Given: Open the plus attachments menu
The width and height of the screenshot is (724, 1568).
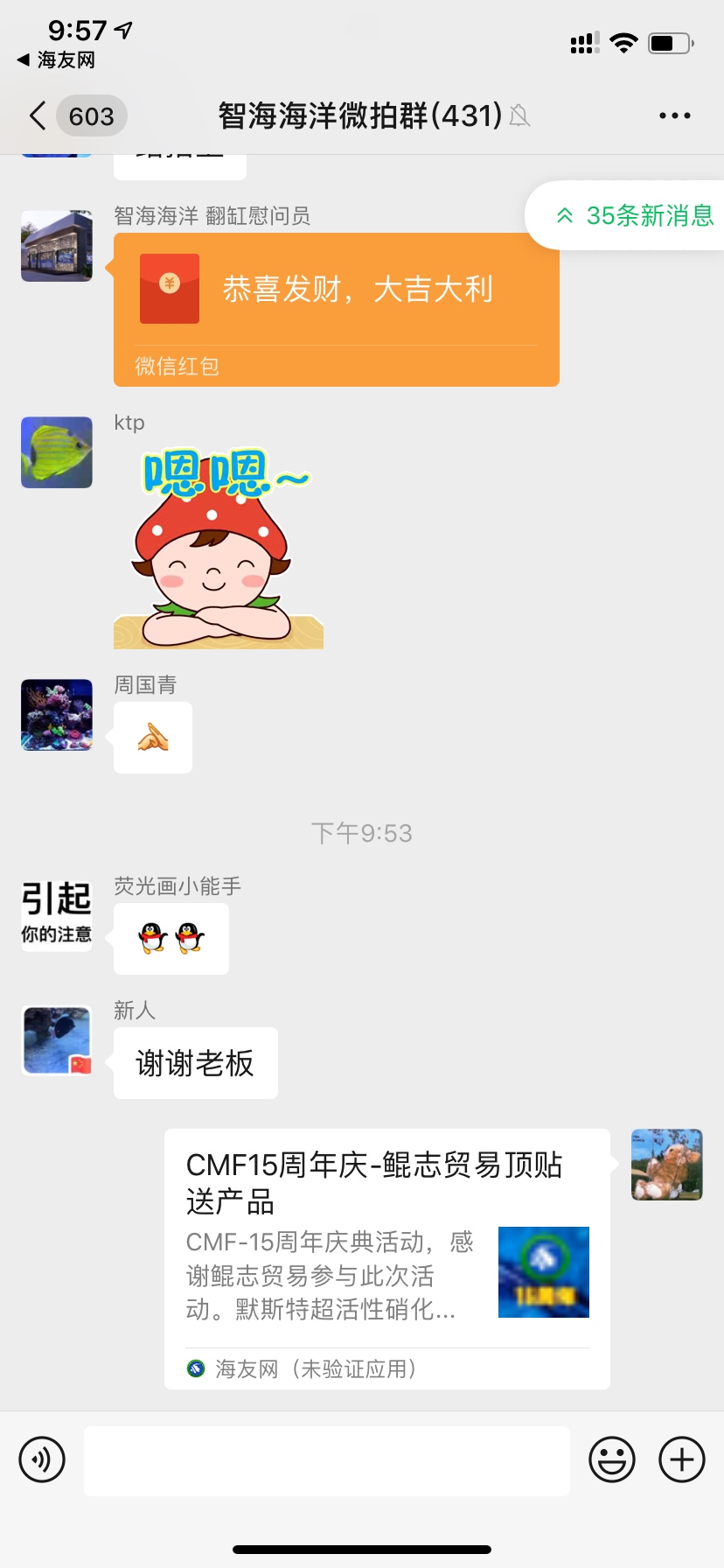Looking at the screenshot, I should click(682, 1459).
